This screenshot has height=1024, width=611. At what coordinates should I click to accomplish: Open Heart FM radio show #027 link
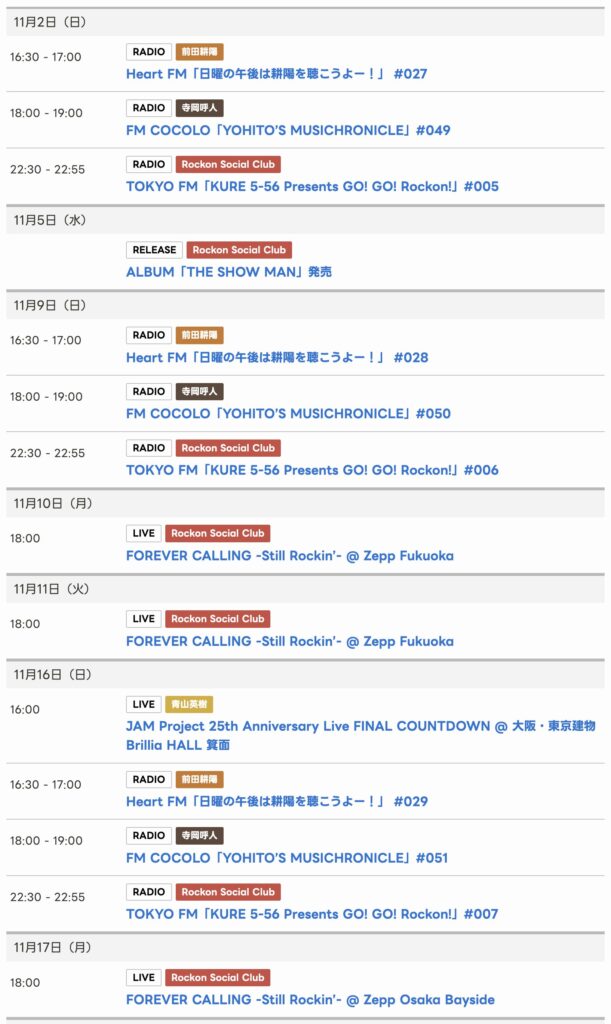click(277, 74)
